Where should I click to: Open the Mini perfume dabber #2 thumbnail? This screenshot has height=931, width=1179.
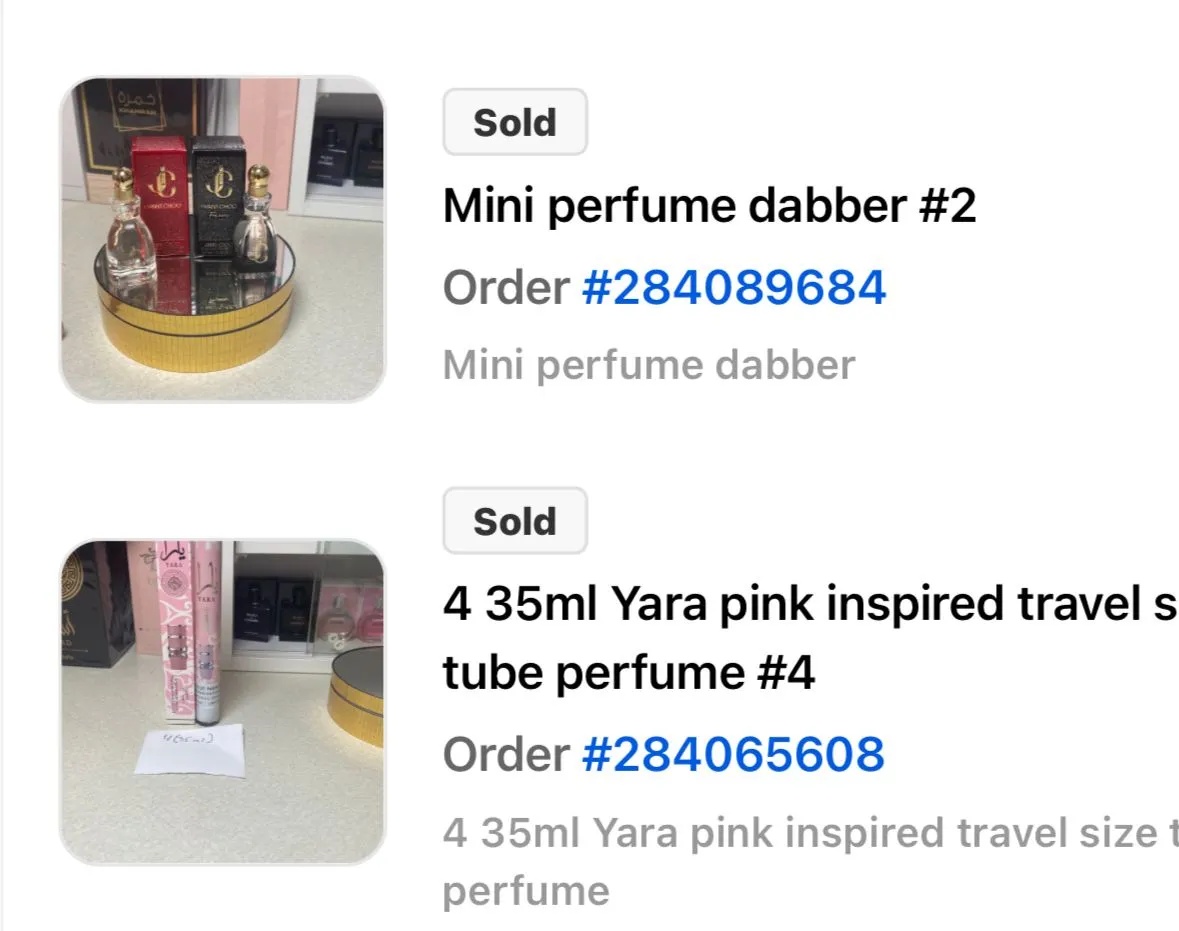[x=222, y=239]
